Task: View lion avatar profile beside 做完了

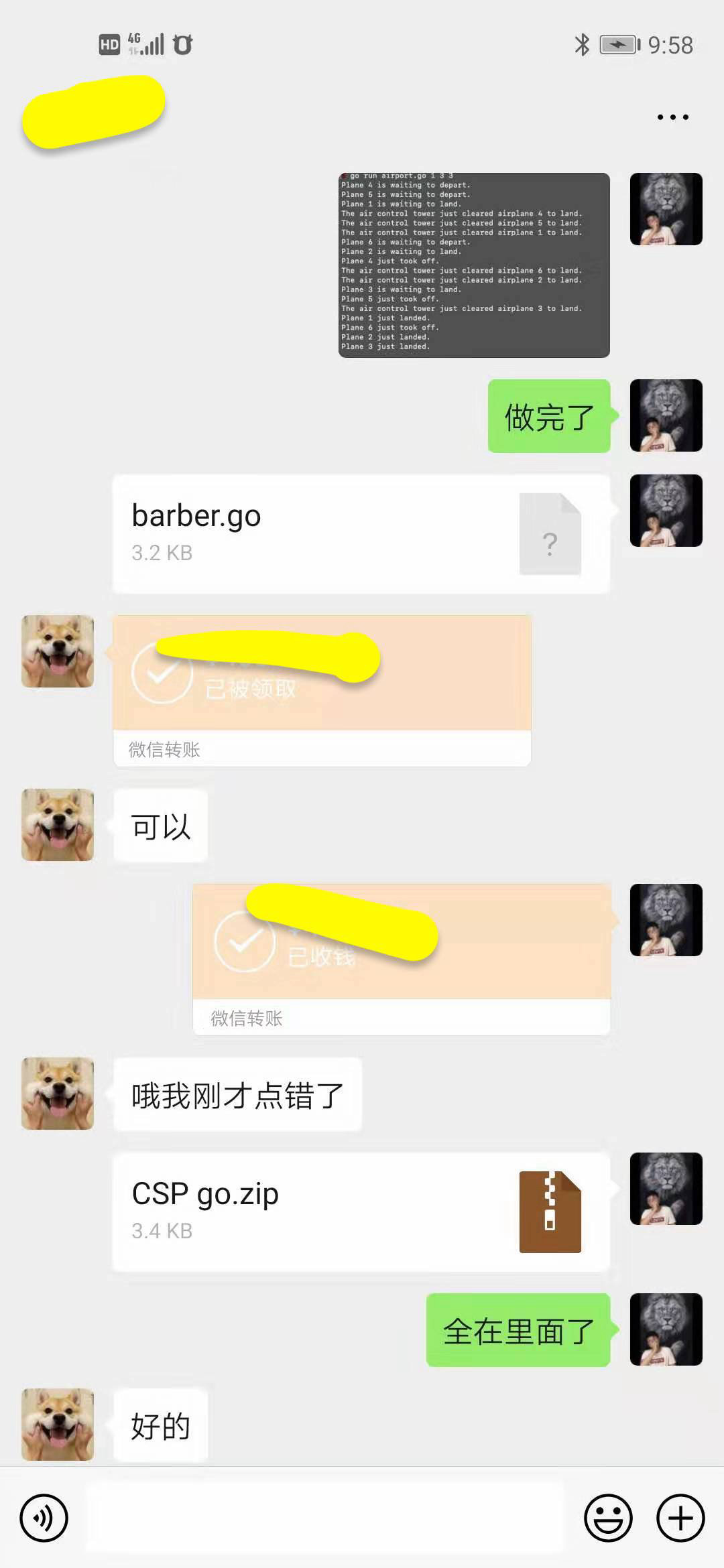Action: point(666,415)
